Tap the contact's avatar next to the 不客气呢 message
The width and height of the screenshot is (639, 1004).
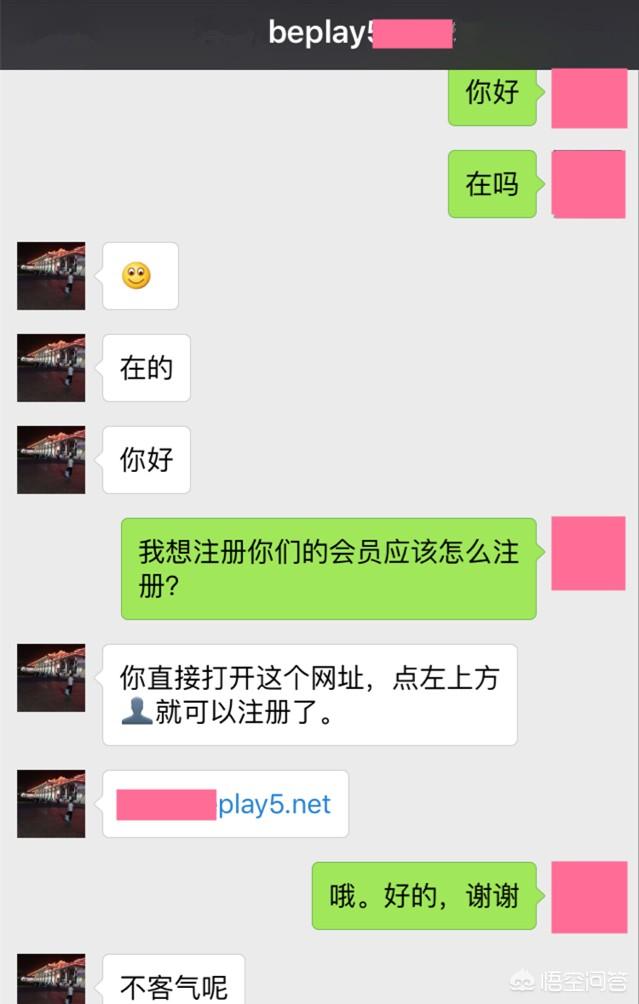pos(51,980)
